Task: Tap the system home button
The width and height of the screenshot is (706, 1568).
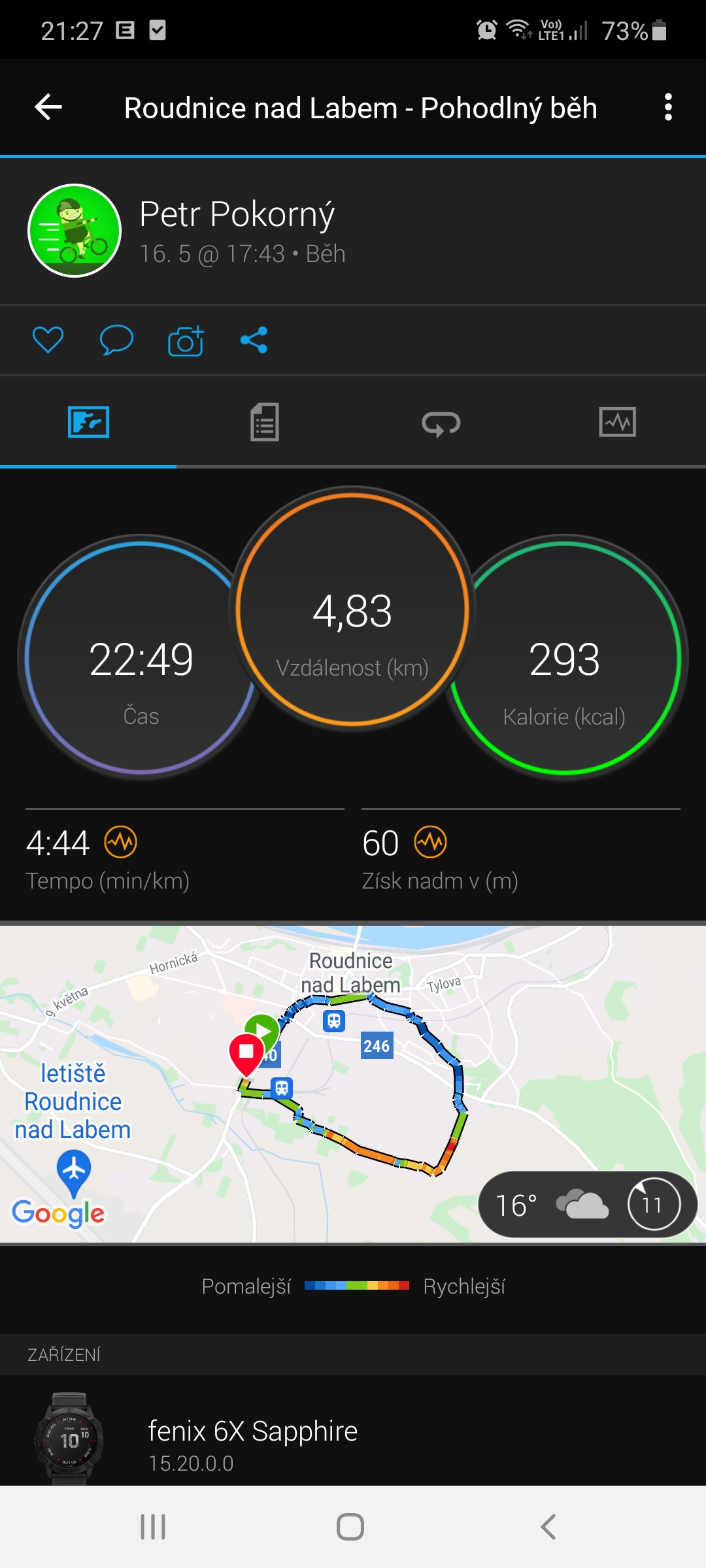Action: (x=350, y=1527)
